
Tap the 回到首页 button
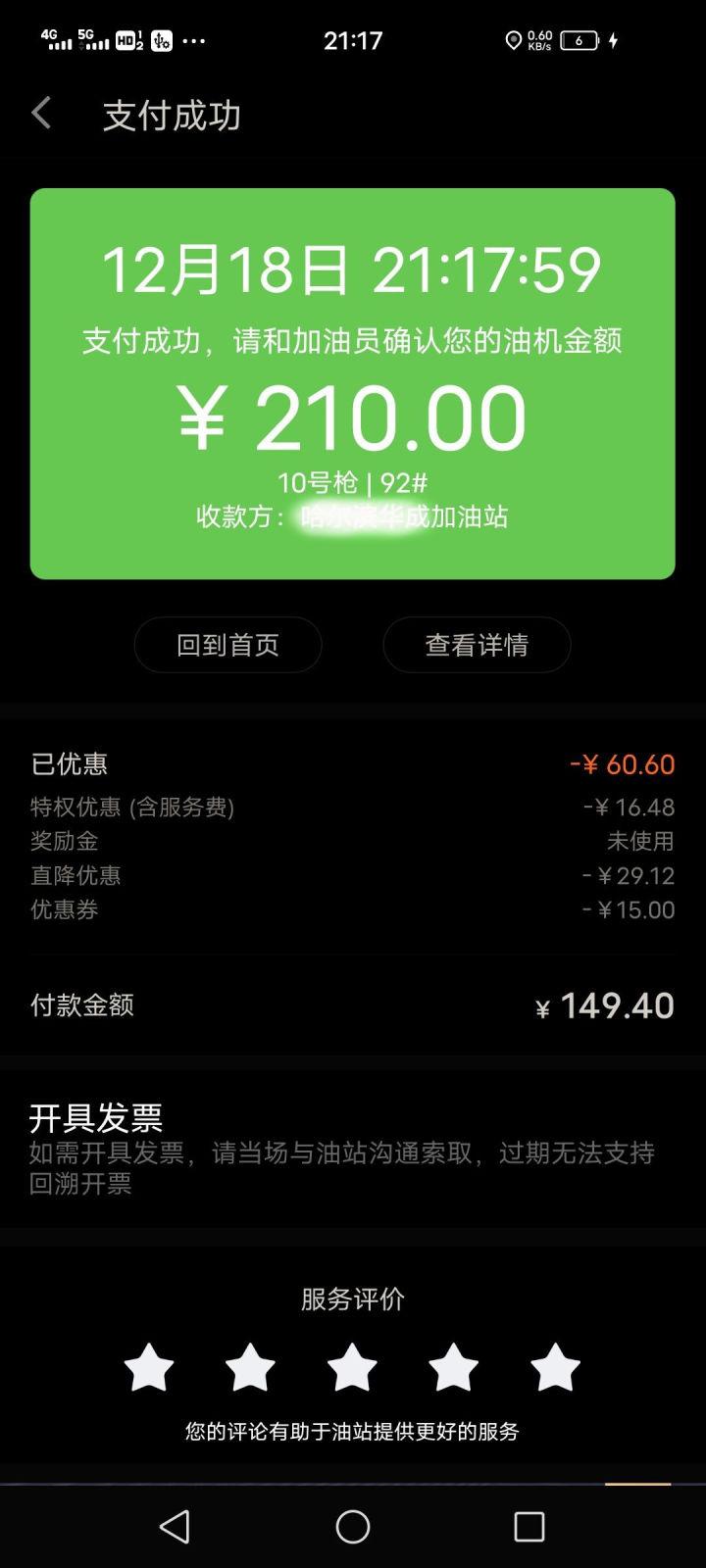[x=227, y=645]
